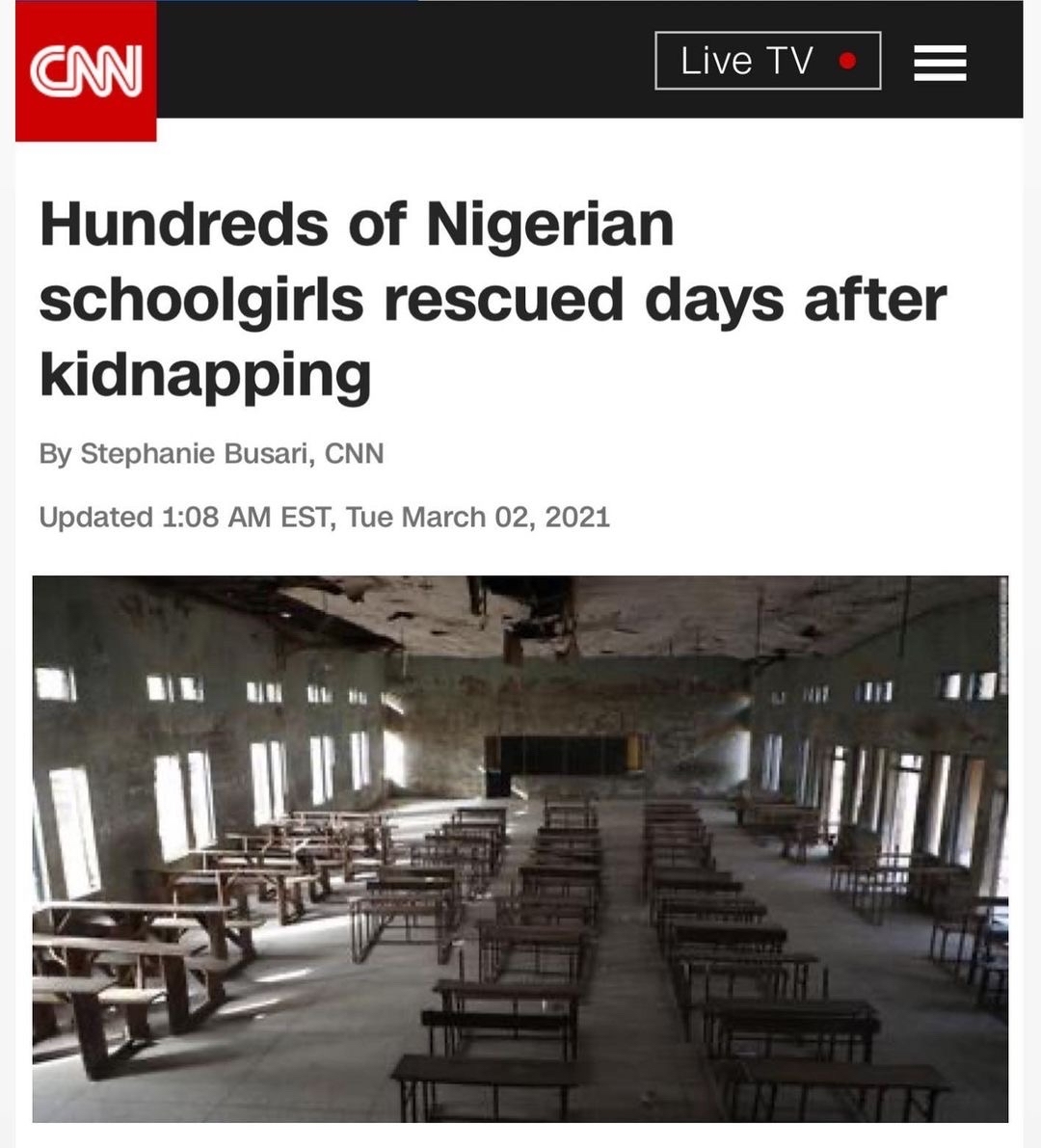The height and width of the screenshot is (1148, 1041).
Task: Open the hamburger navigation menu
Action: (939, 64)
